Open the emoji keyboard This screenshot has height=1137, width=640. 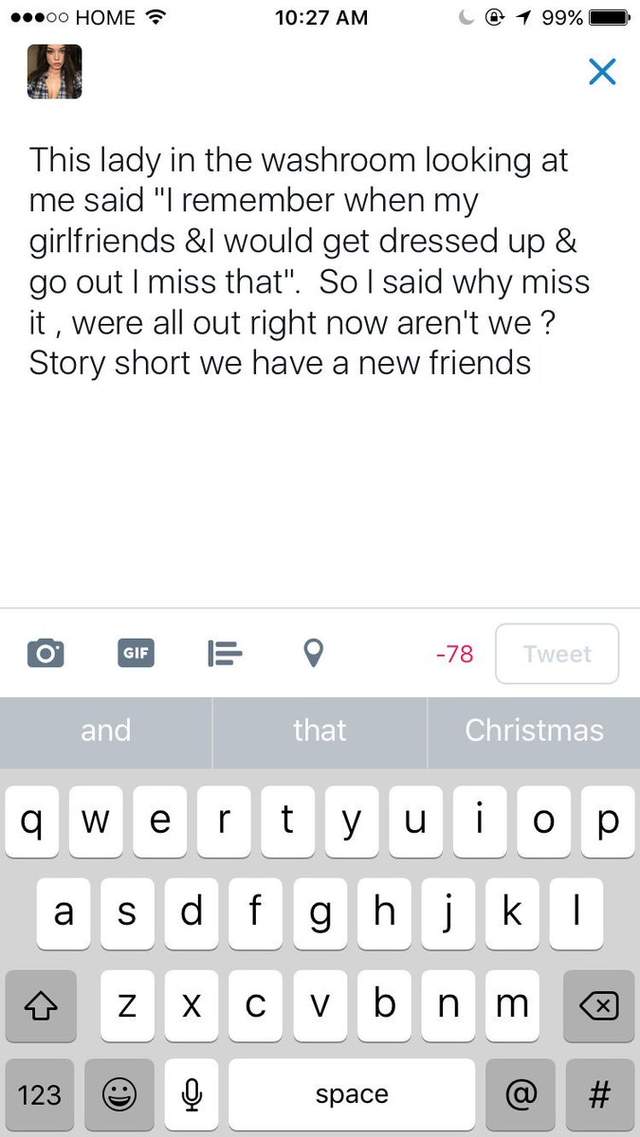coord(120,1094)
